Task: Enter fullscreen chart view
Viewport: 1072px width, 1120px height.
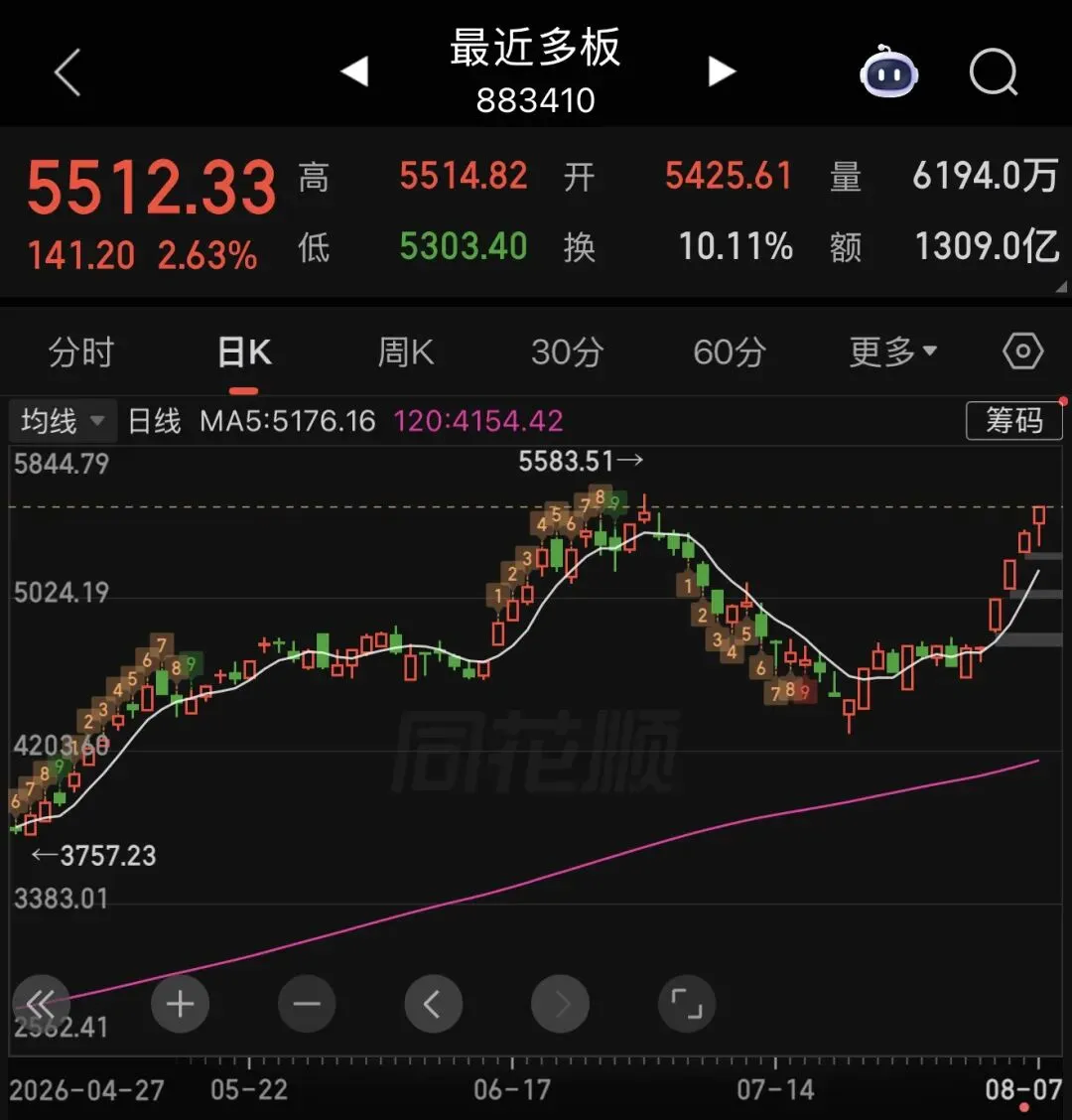Action: pyautogui.click(x=687, y=1004)
